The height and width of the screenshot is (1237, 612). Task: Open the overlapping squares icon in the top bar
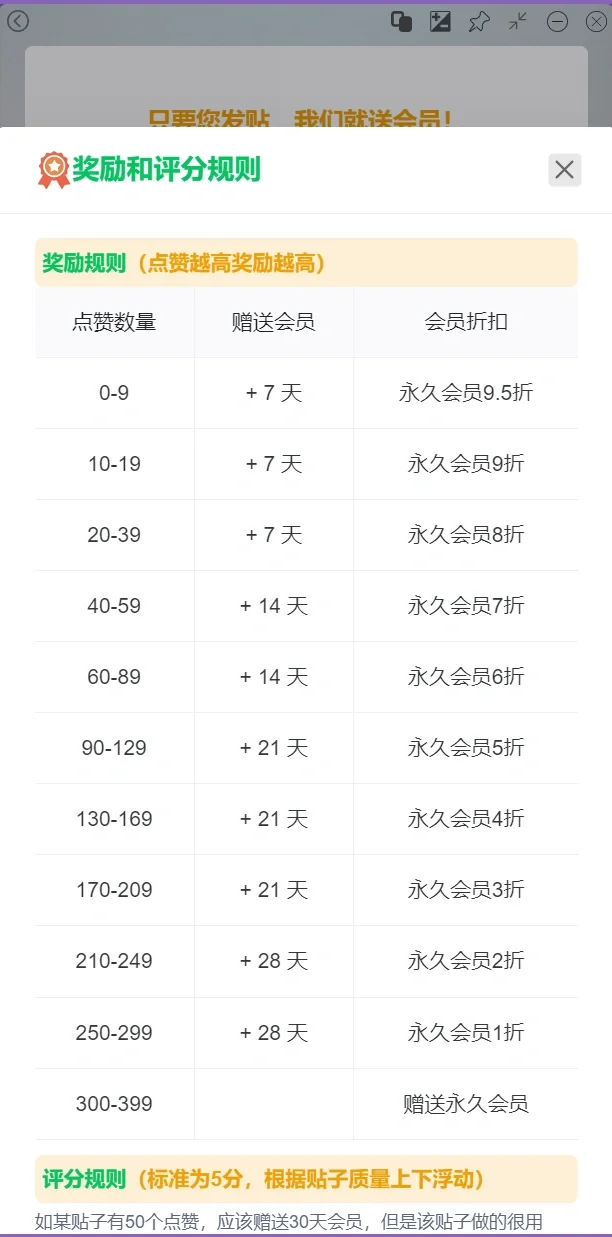[401, 21]
